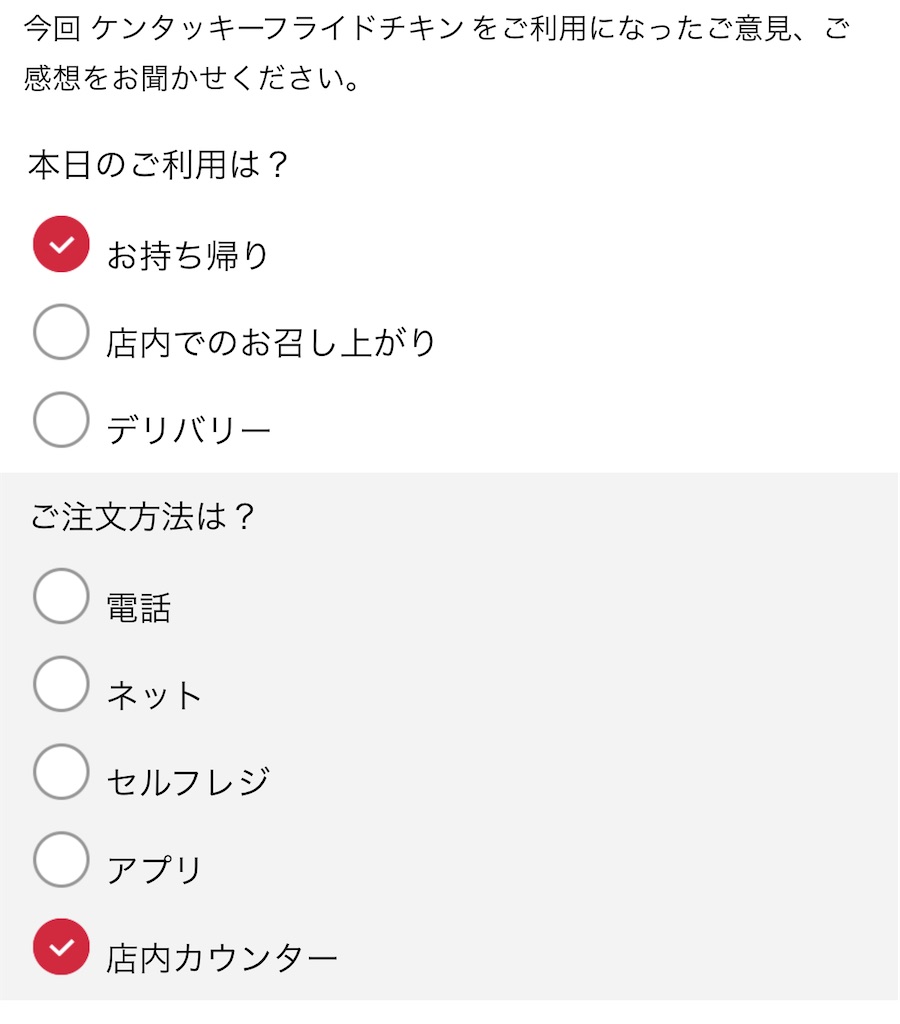The width and height of the screenshot is (900, 1024).
Task: Select 電話 as the order method
Action: 61,596
